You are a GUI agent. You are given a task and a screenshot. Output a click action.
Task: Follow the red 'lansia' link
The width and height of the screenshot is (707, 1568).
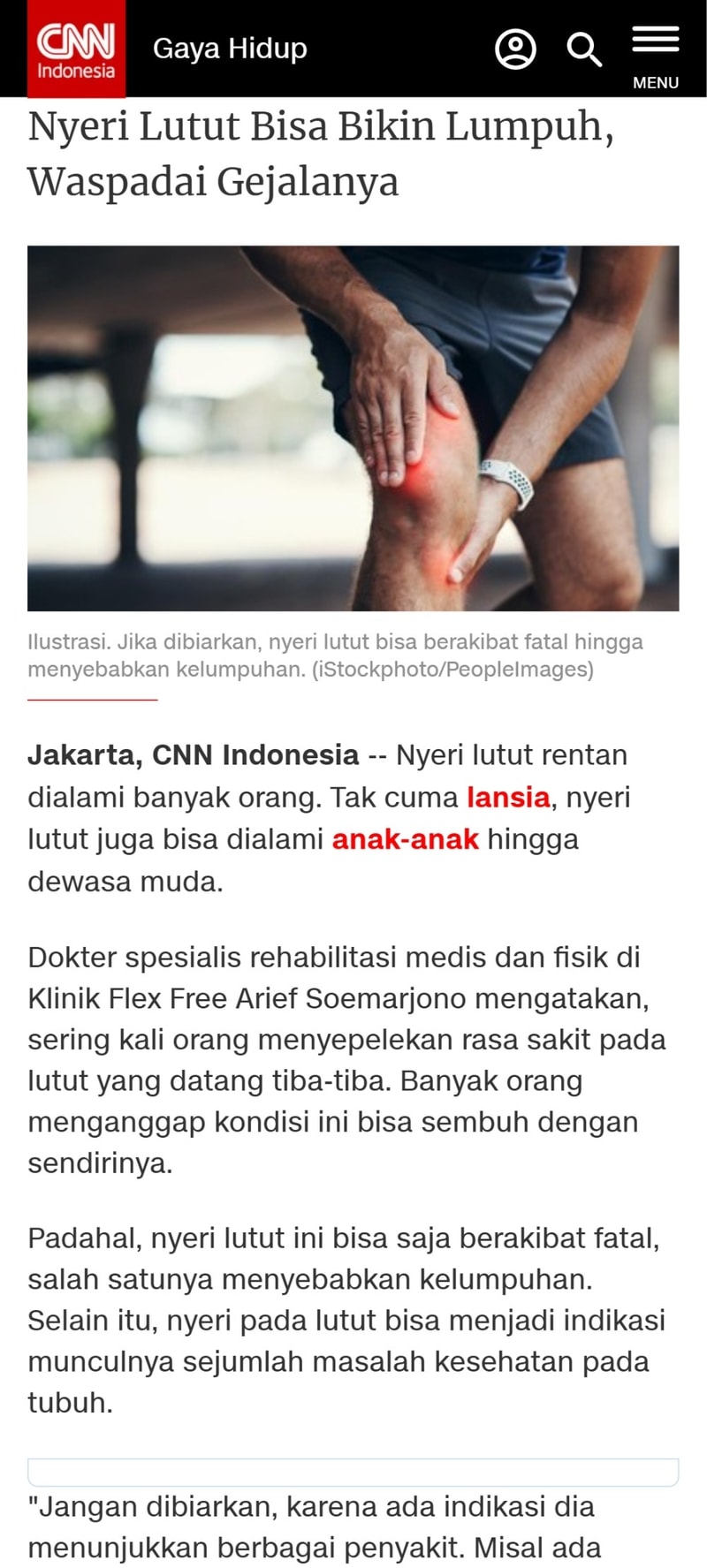pos(508,797)
